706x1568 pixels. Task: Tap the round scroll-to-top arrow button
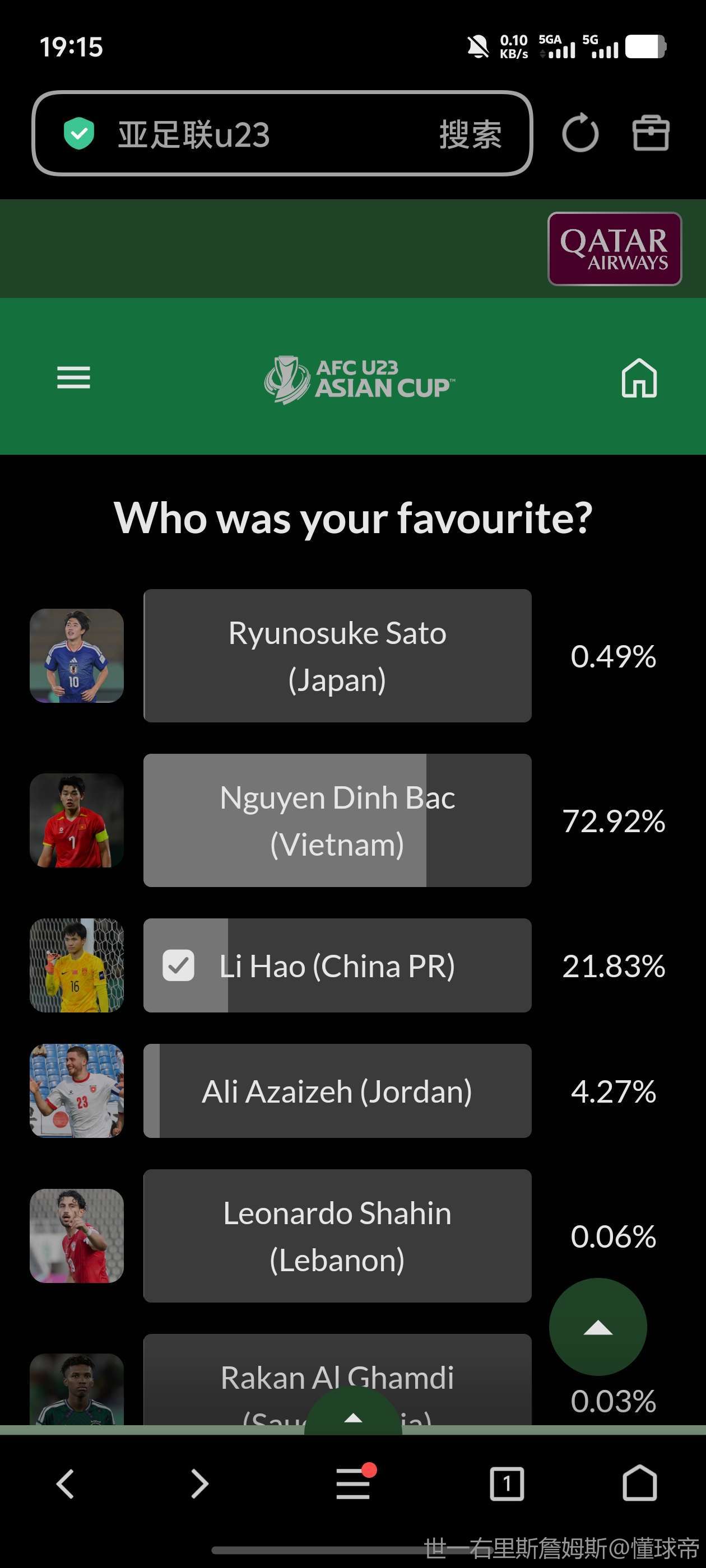(x=597, y=1327)
